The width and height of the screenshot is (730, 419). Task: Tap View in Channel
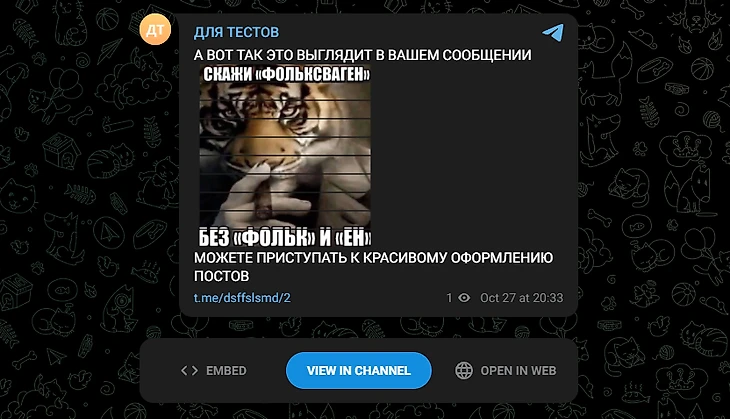tap(358, 370)
